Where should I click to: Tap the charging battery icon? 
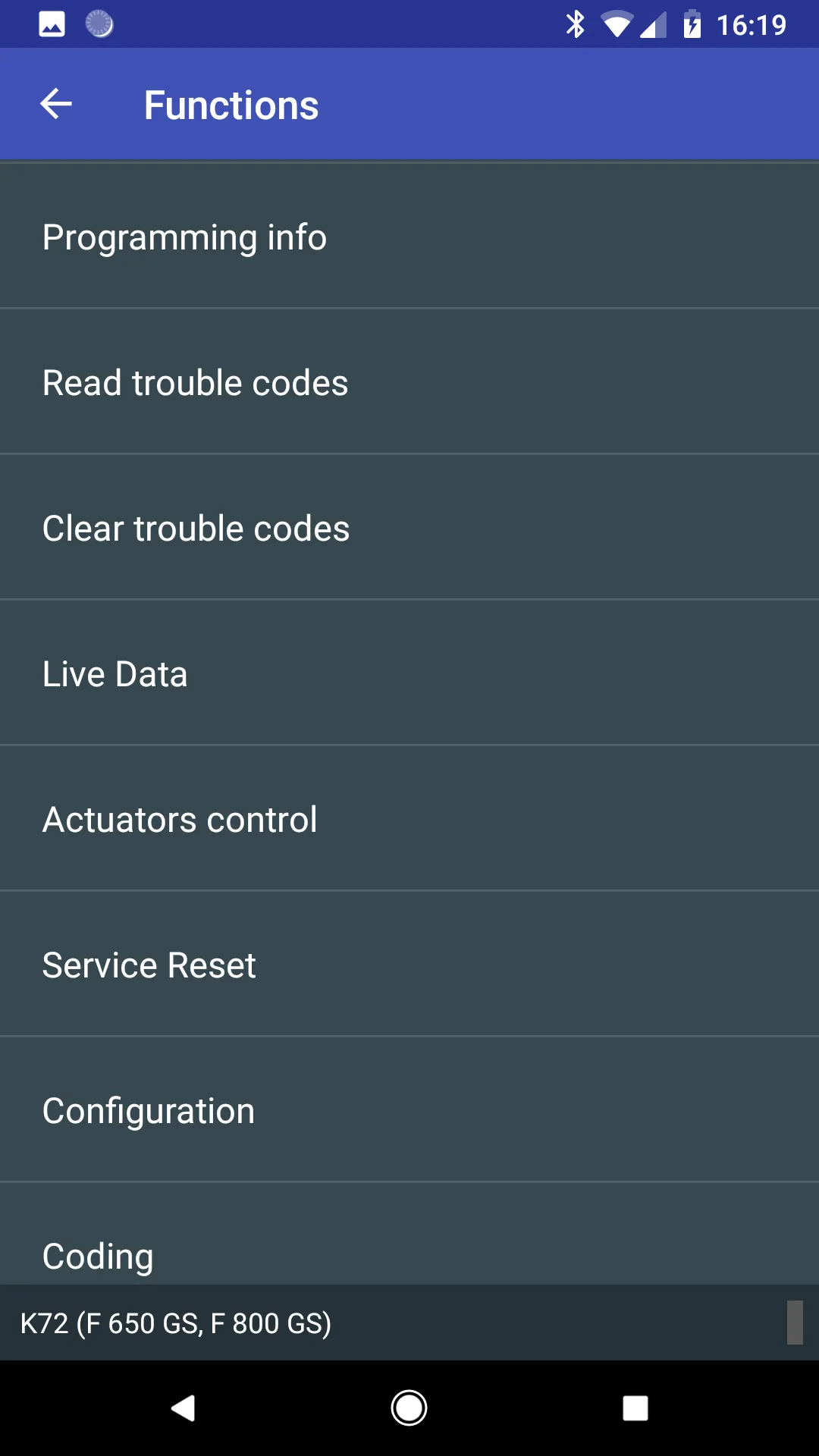click(693, 24)
